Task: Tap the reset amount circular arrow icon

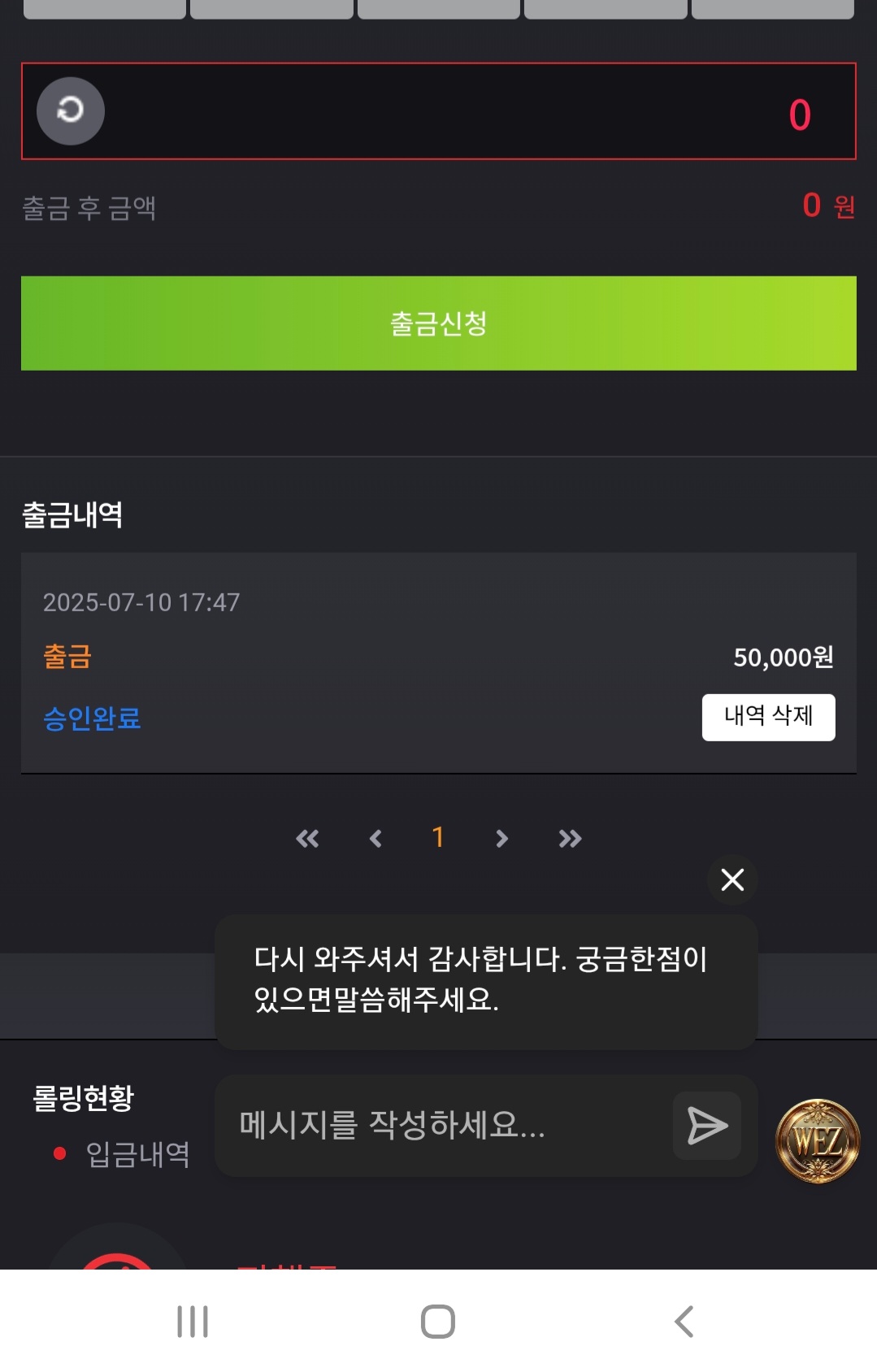Action: (71, 111)
